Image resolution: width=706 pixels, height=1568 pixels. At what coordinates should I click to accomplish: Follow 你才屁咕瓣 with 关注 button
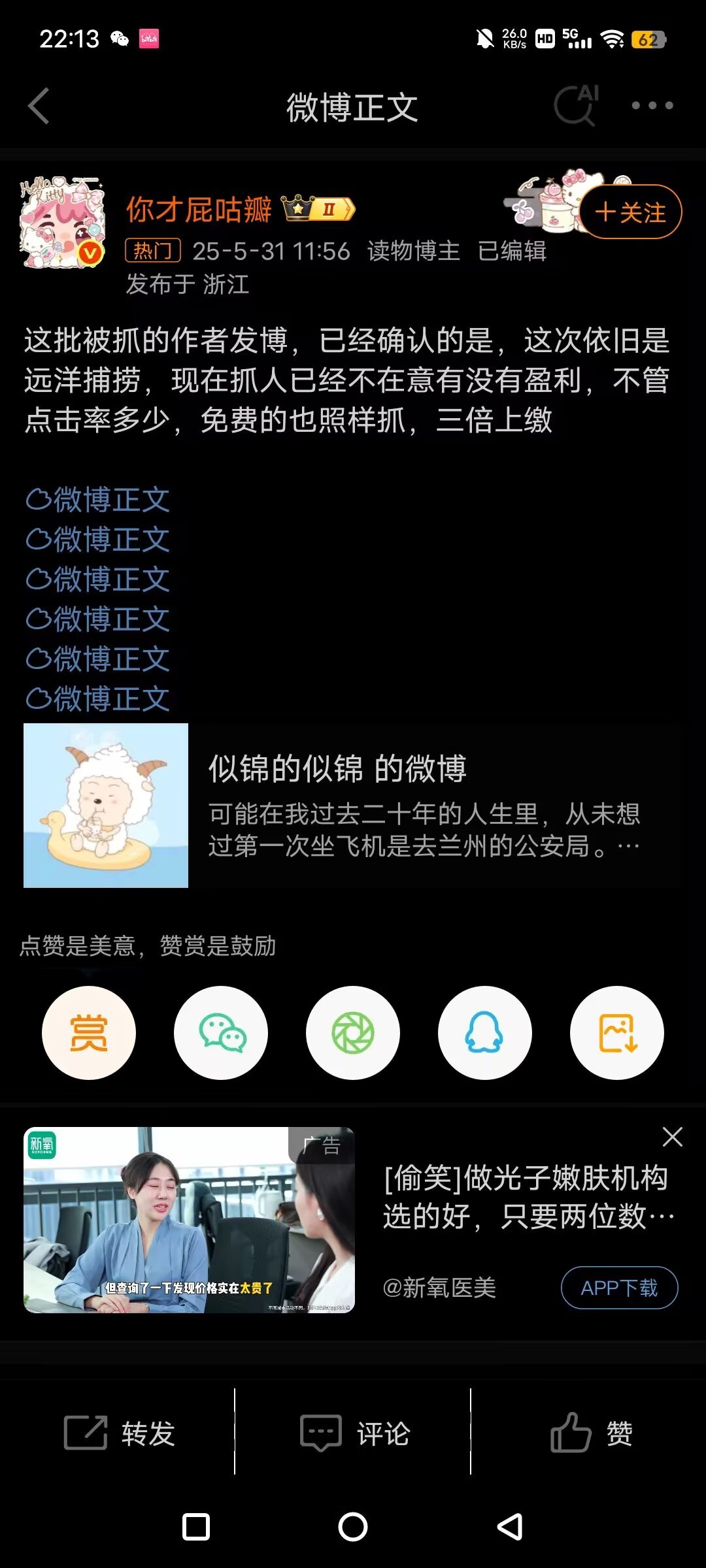630,212
